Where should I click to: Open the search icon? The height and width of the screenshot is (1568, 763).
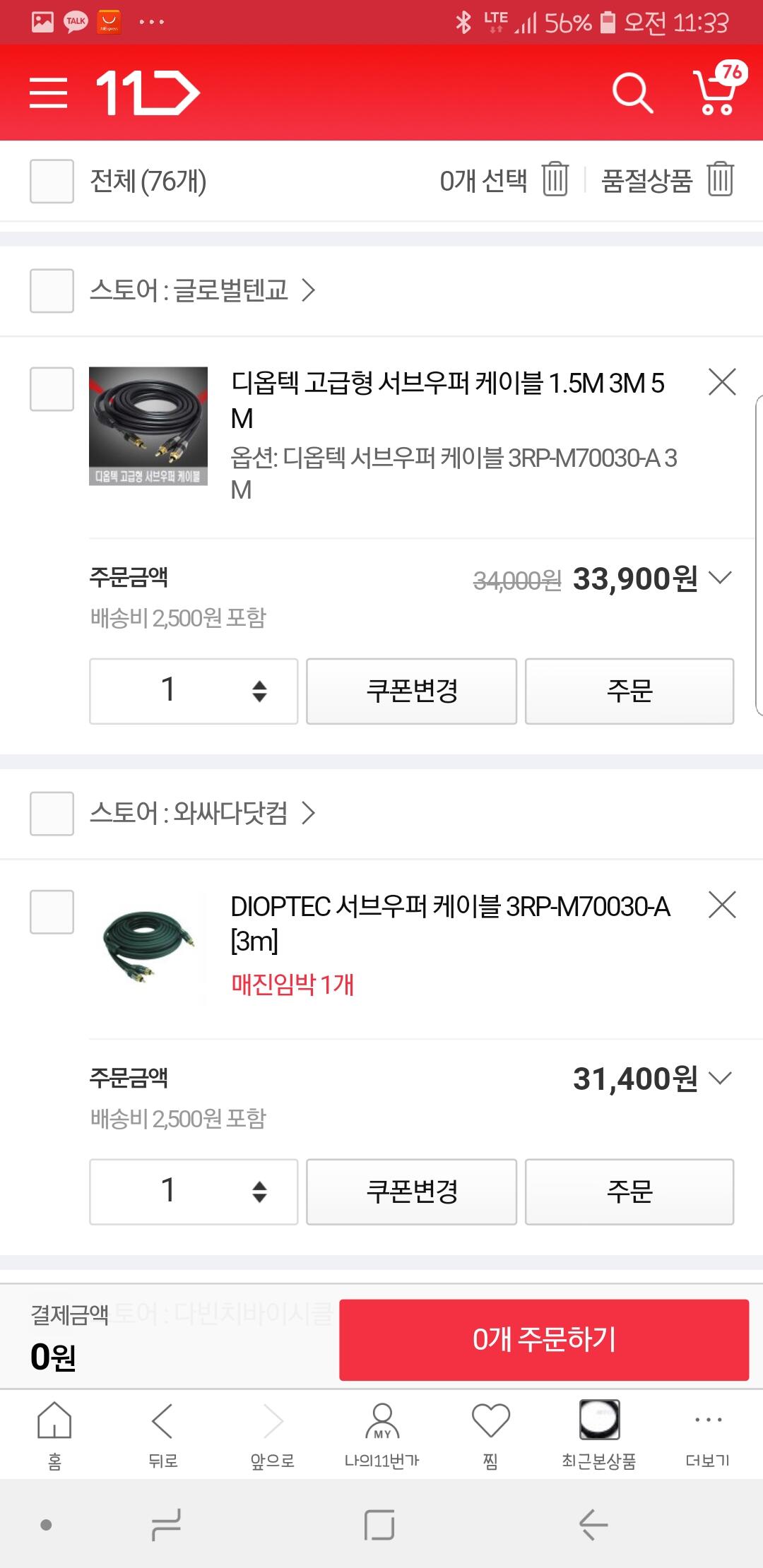pyautogui.click(x=632, y=93)
